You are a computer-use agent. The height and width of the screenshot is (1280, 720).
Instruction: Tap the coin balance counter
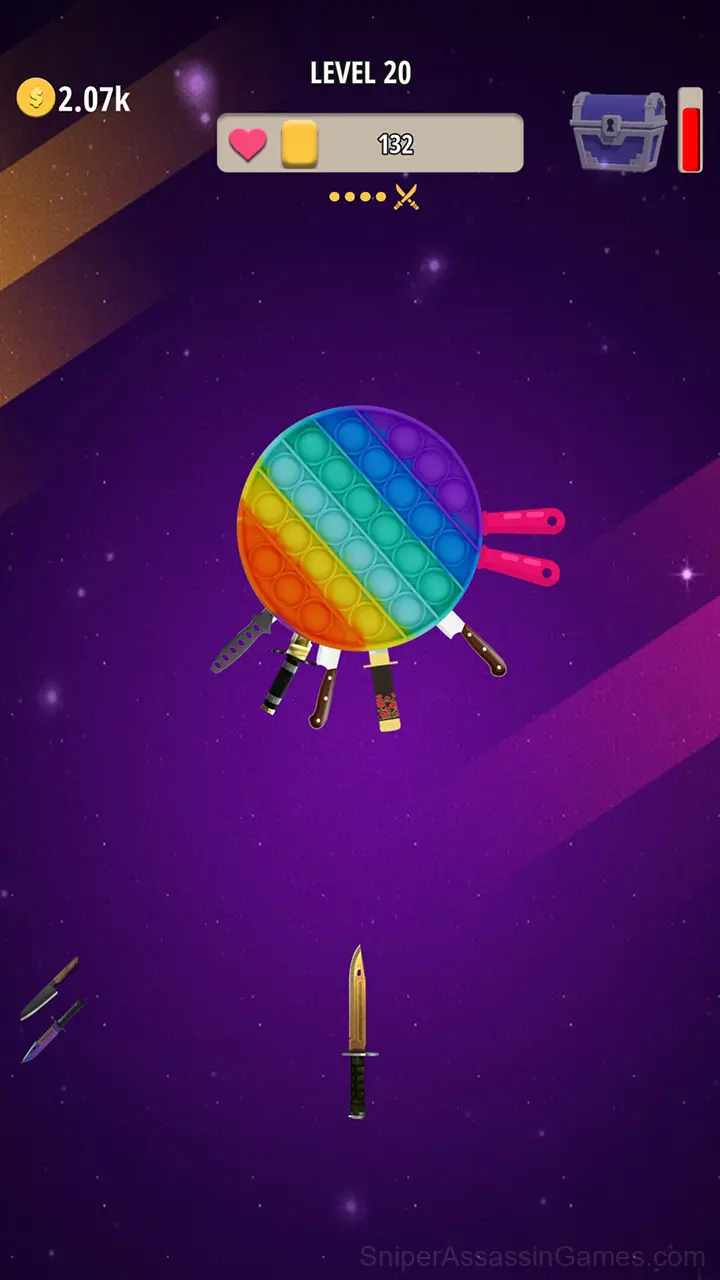pyautogui.click(x=74, y=99)
